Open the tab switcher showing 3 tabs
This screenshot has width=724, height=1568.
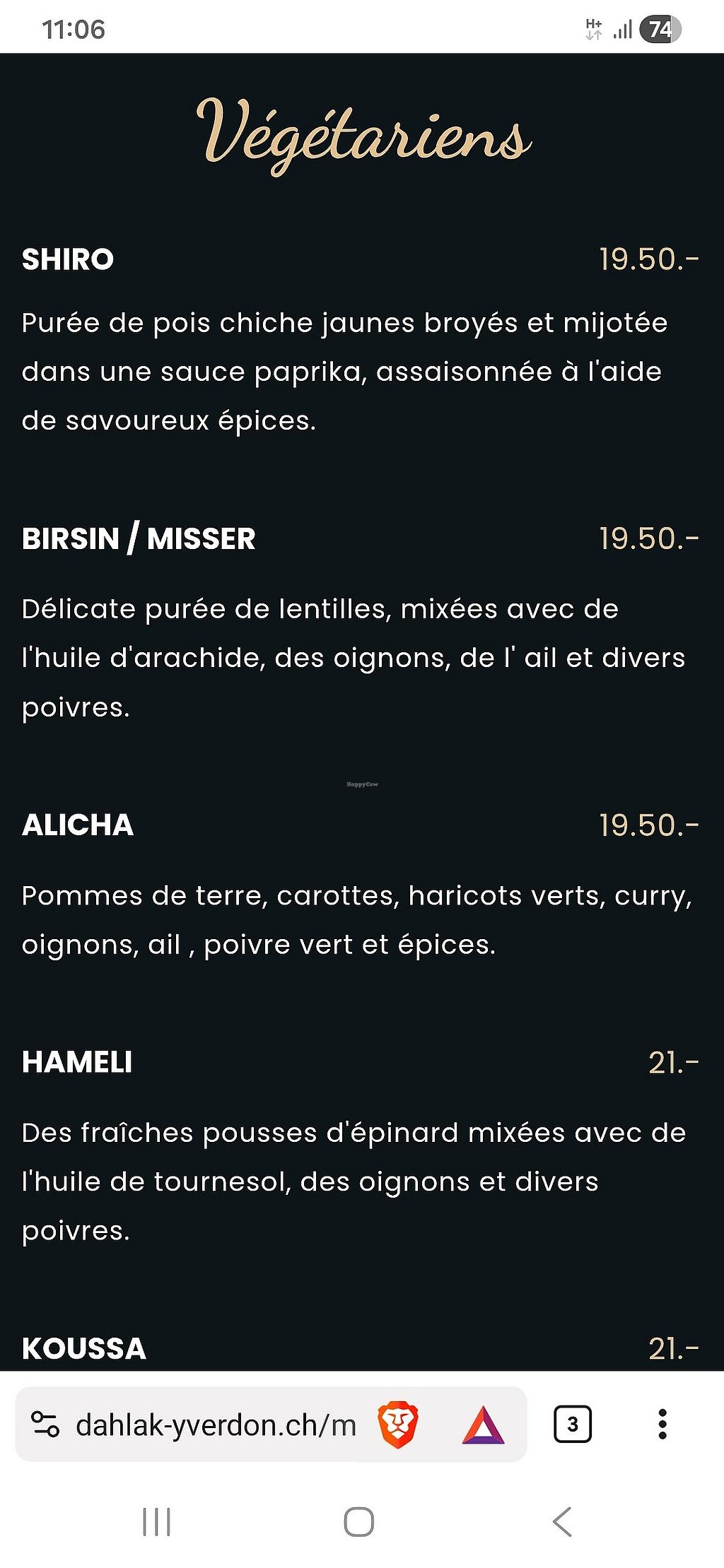(x=572, y=1424)
